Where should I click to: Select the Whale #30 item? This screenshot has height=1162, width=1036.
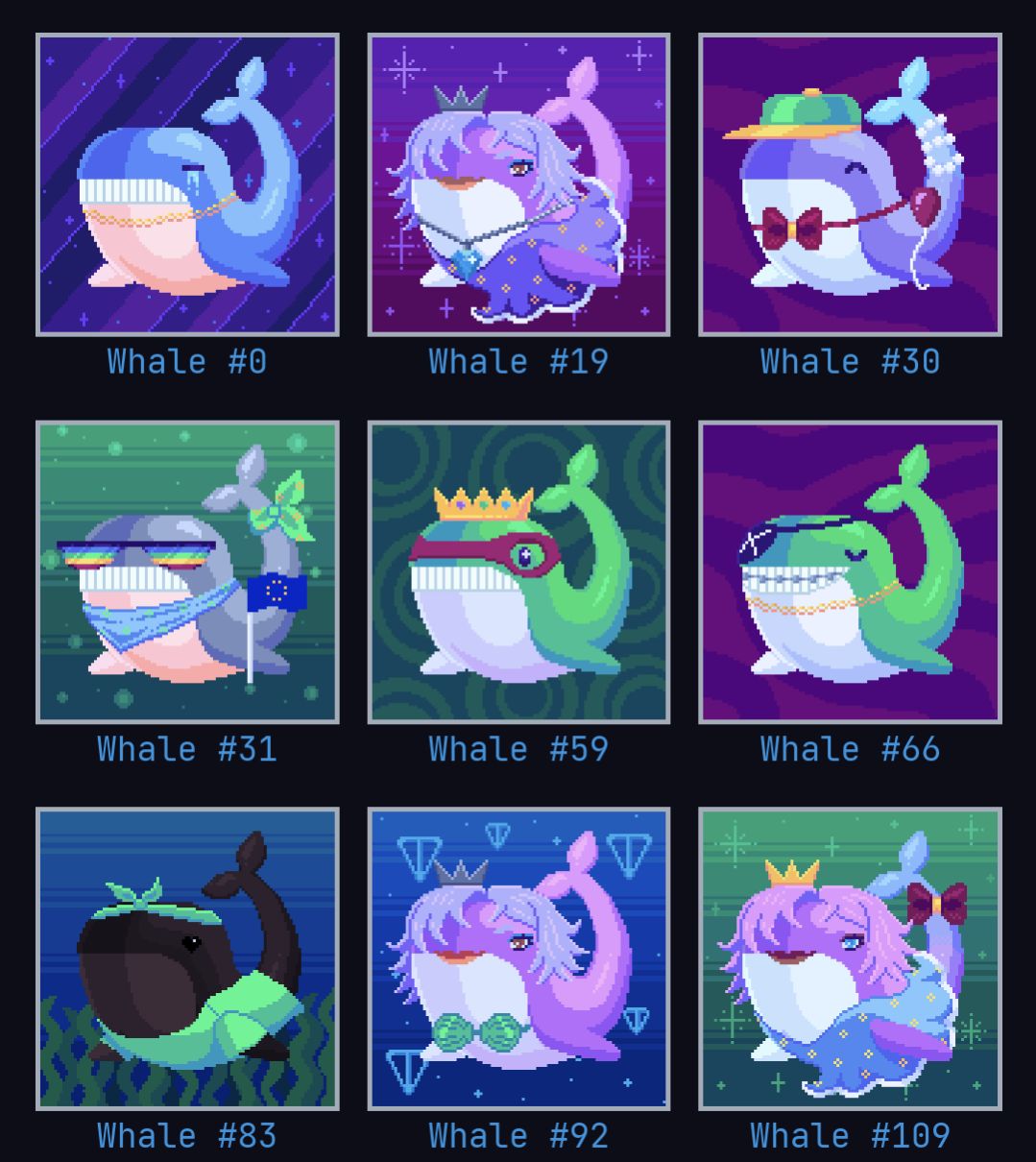click(850, 185)
